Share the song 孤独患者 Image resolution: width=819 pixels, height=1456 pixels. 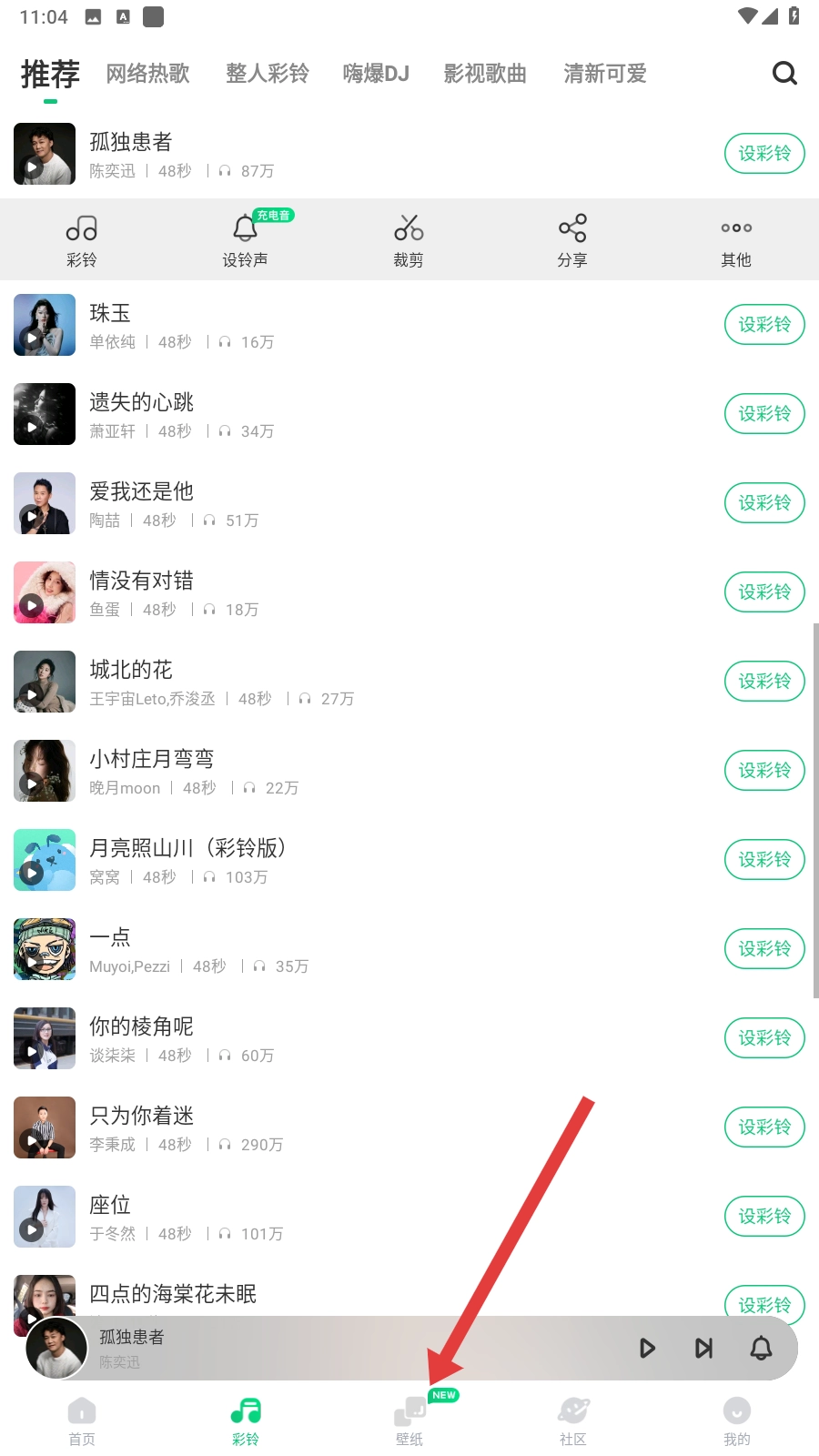(572, 240)
